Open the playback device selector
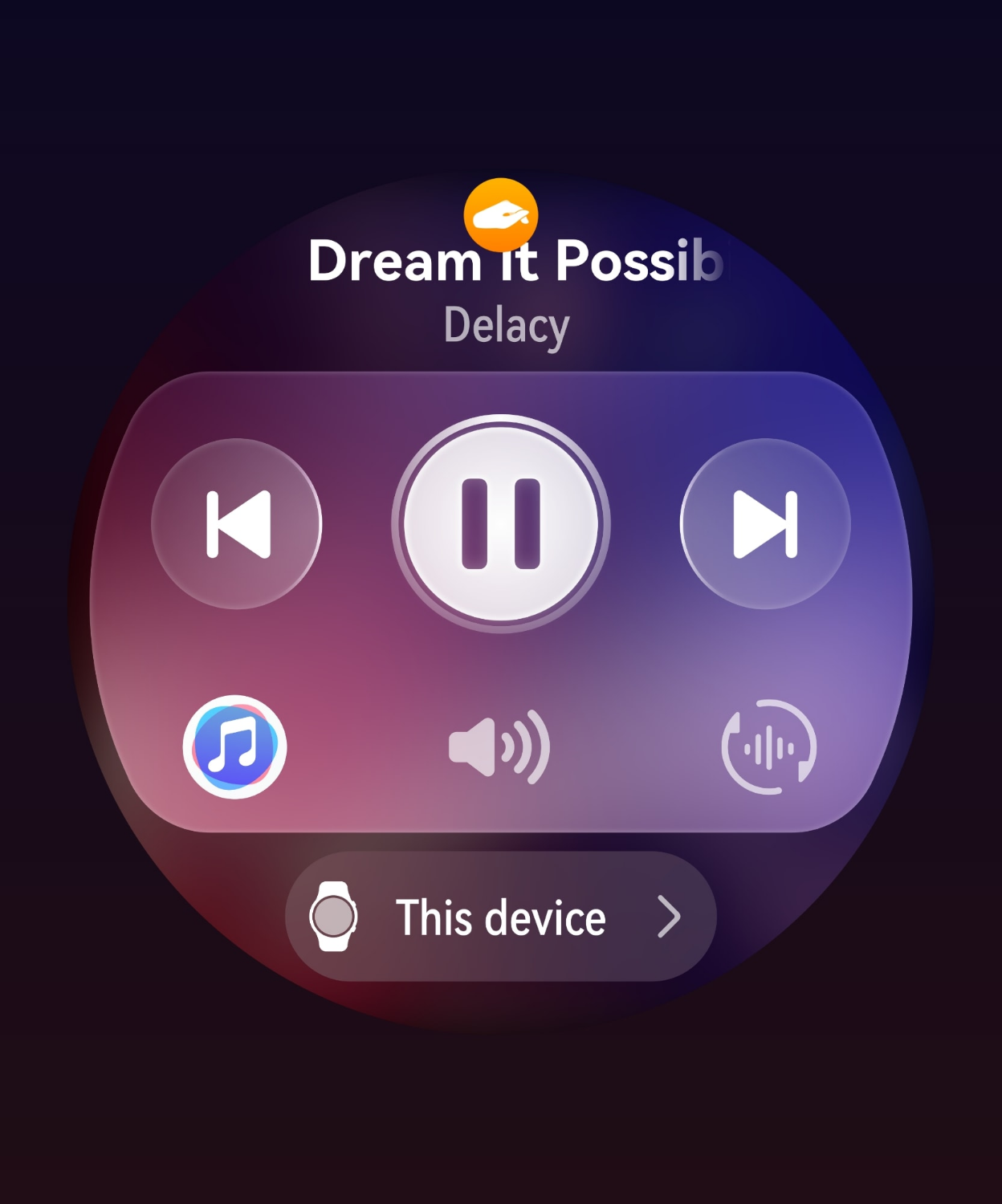 tap(499, 917)
